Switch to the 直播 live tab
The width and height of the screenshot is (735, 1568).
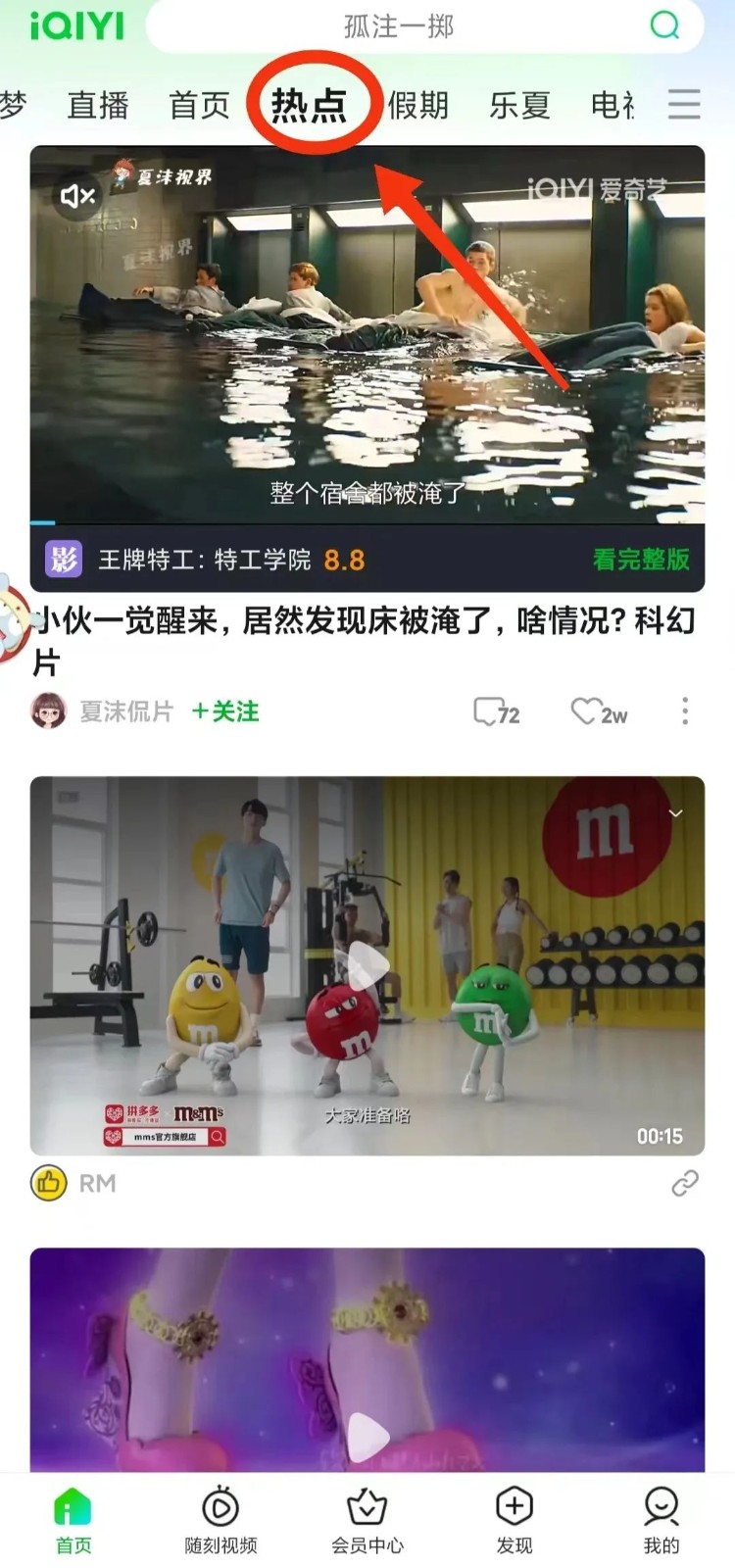[97, 106]
